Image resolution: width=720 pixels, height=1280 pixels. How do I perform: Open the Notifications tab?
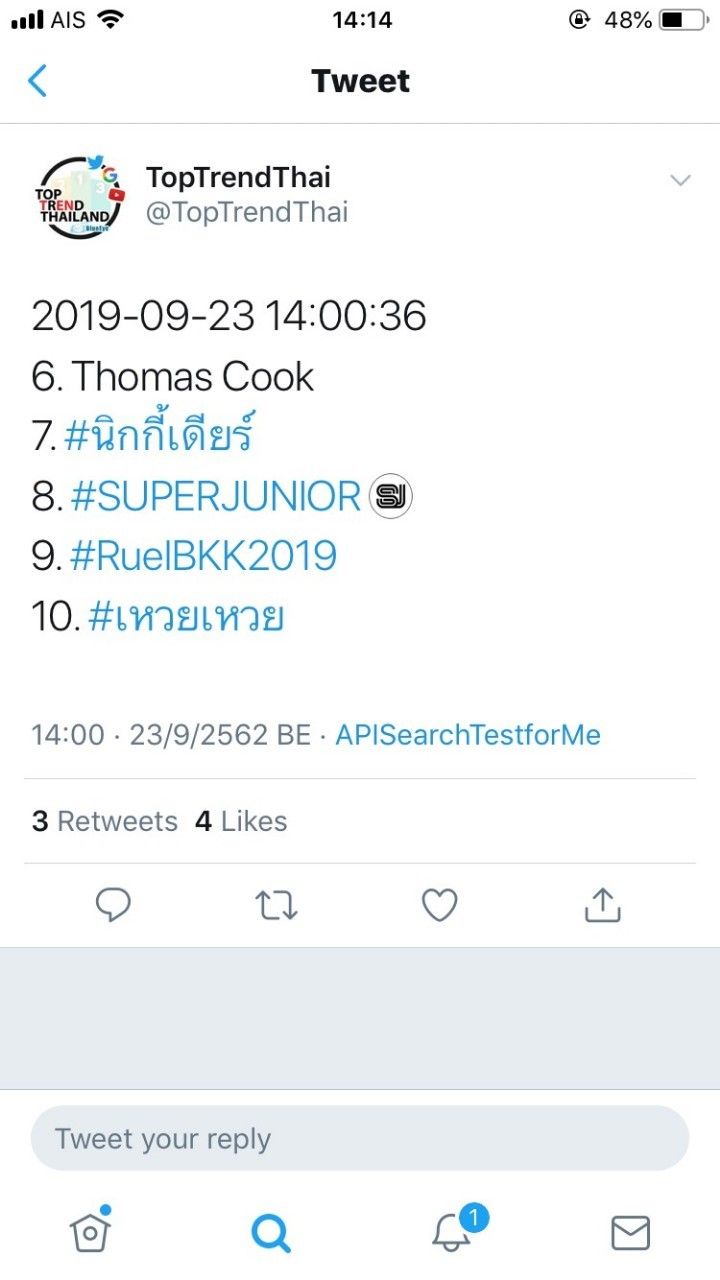[x=452, y=1232]
